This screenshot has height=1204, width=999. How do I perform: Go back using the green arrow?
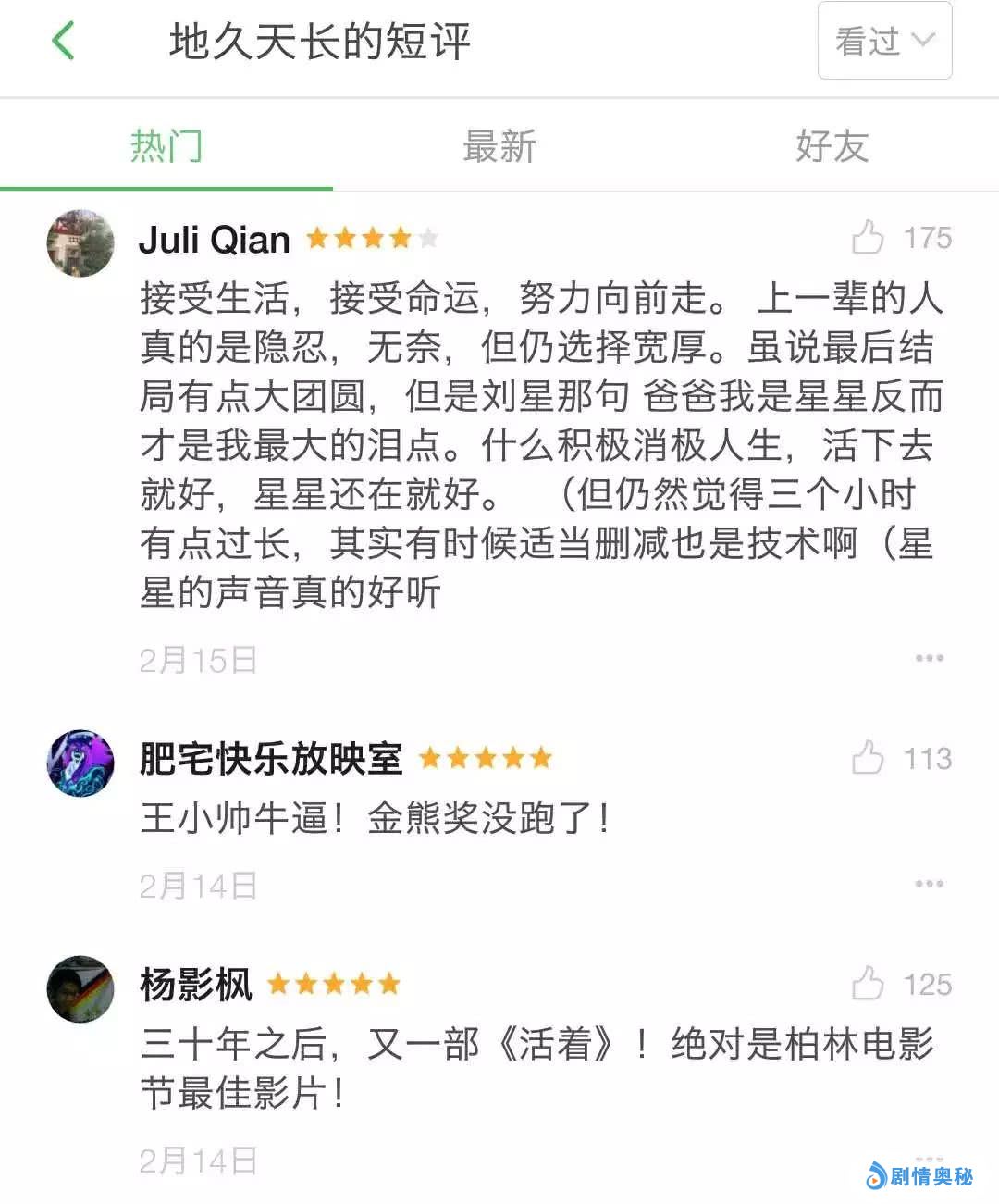click(63, 42)
